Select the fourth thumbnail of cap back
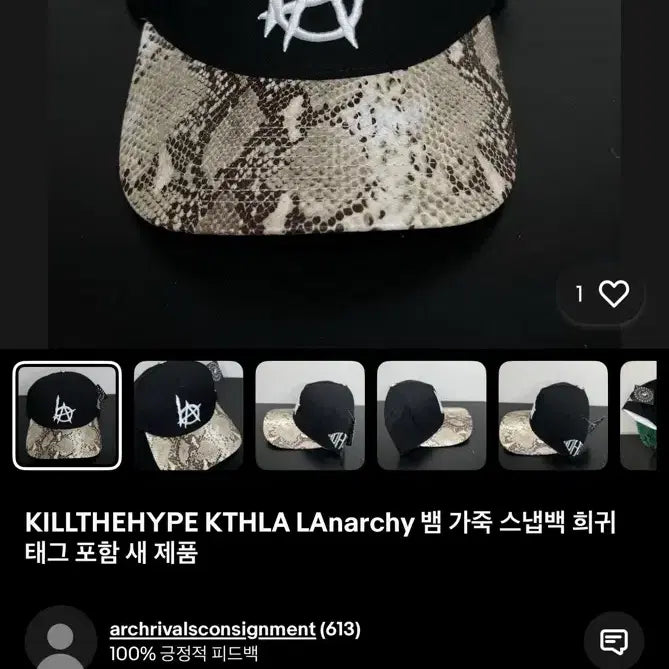The height and width of the screenshot is (669, 669). click(432, 415)
